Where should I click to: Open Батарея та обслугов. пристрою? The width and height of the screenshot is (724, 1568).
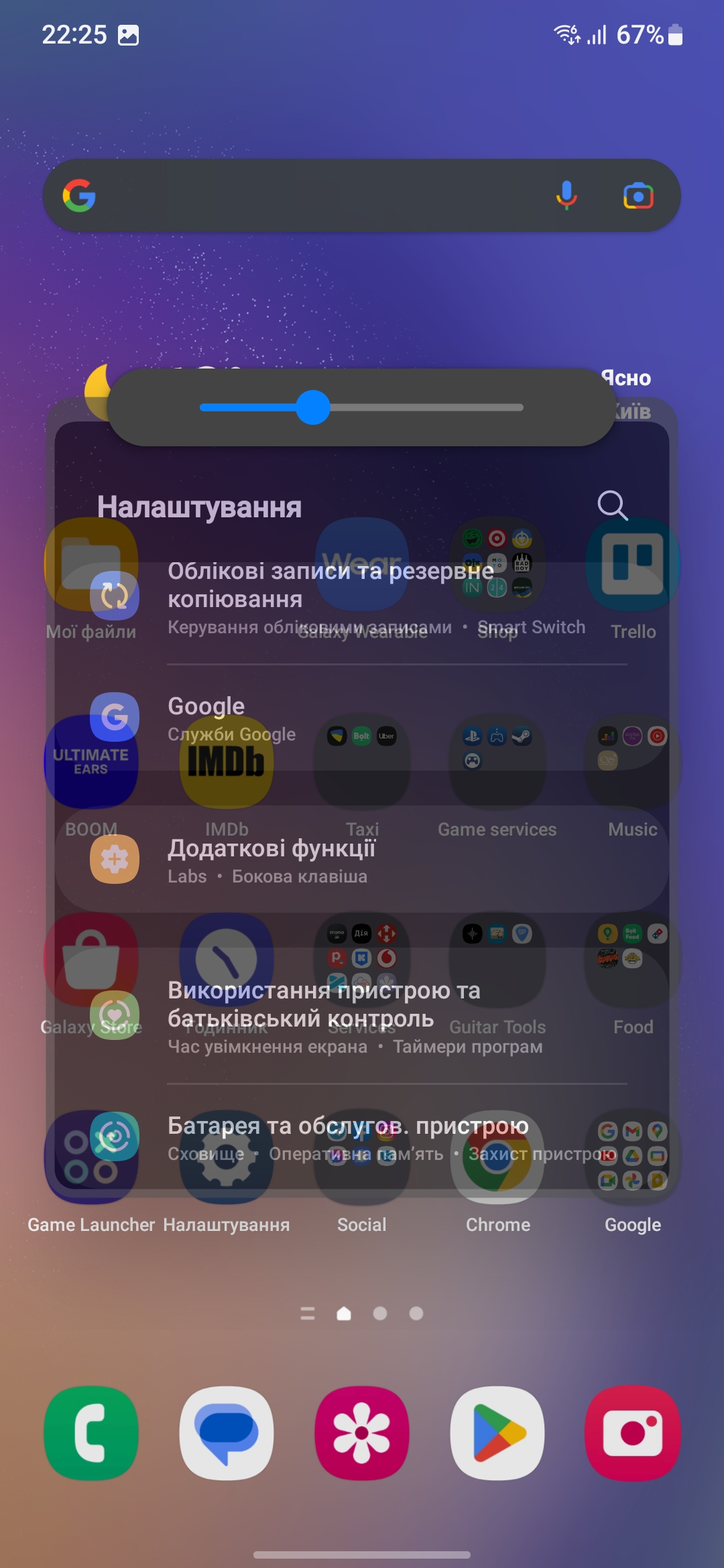pyautogui.click(x=362, y=1138)
